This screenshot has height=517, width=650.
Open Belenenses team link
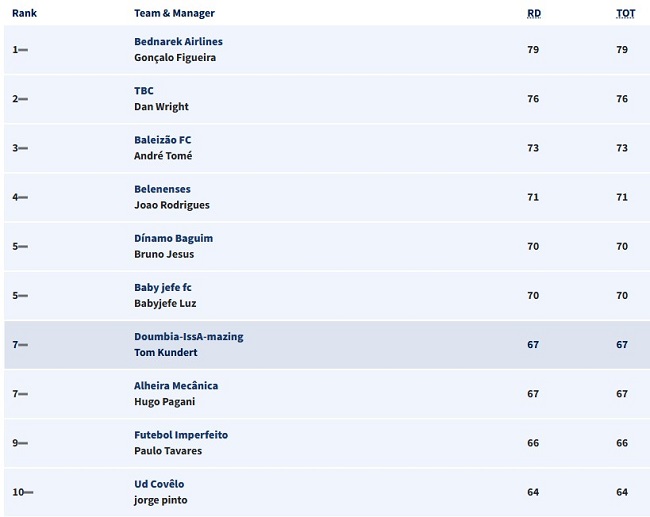pyautogui.click(x=162, y=189)
